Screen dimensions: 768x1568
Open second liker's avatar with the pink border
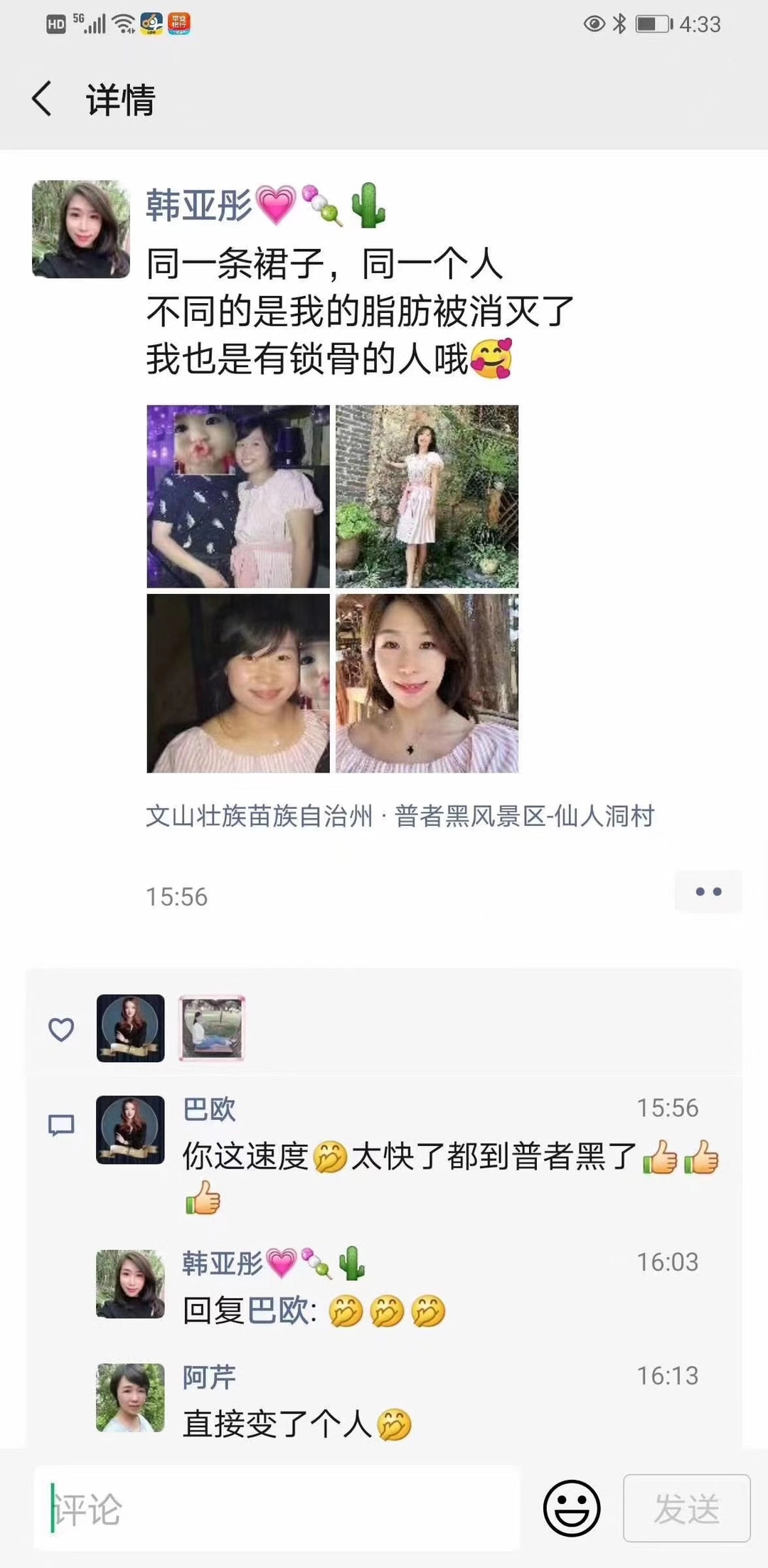211,1028
